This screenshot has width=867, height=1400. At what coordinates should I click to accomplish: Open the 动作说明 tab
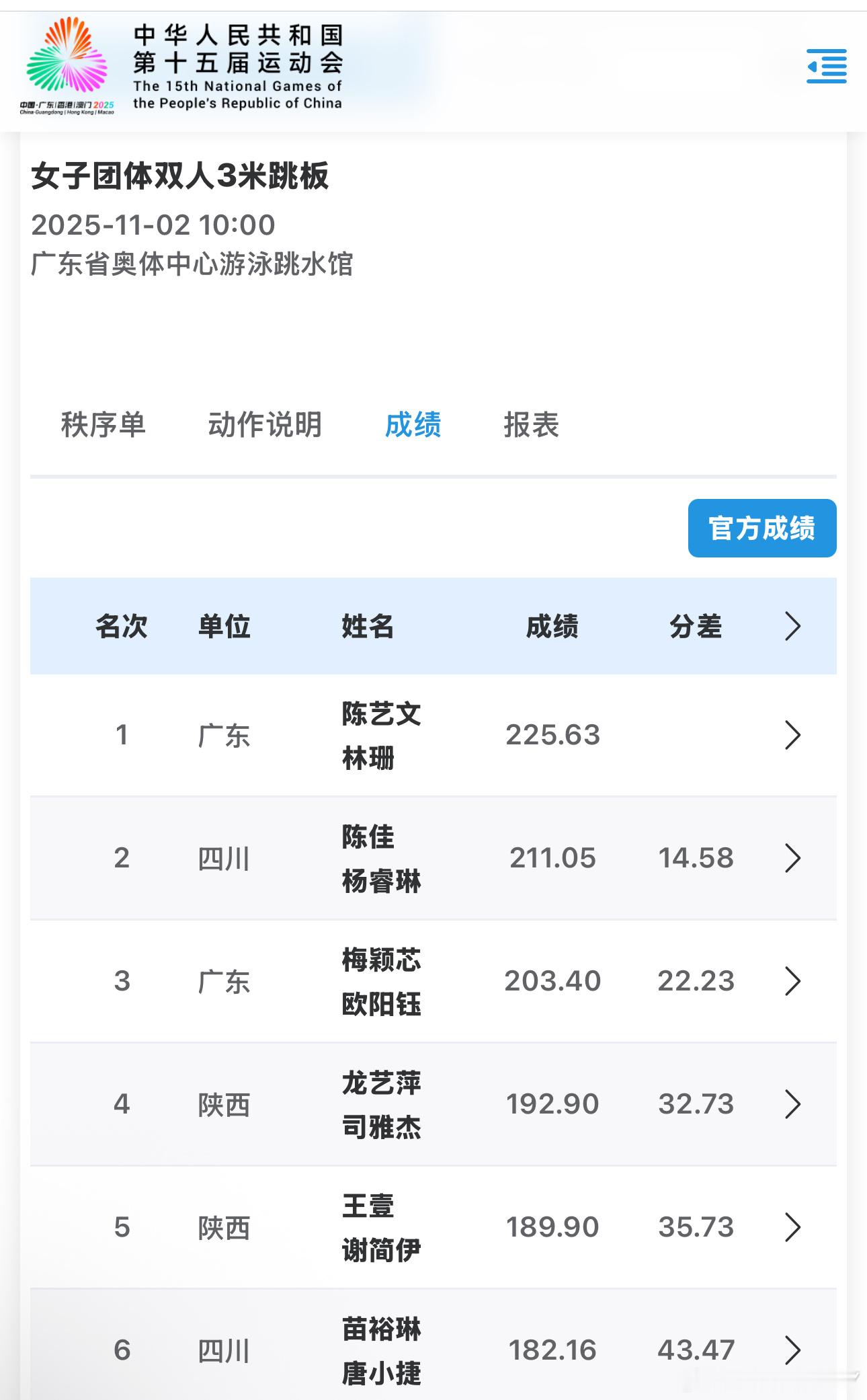tap(265, 424)
